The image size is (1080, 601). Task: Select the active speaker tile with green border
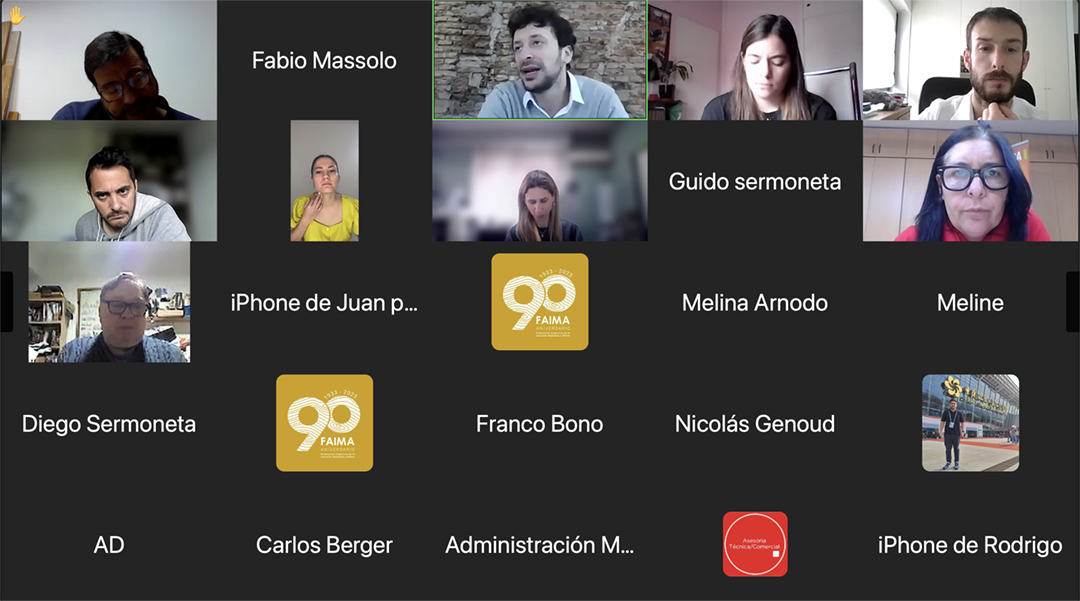539,60
